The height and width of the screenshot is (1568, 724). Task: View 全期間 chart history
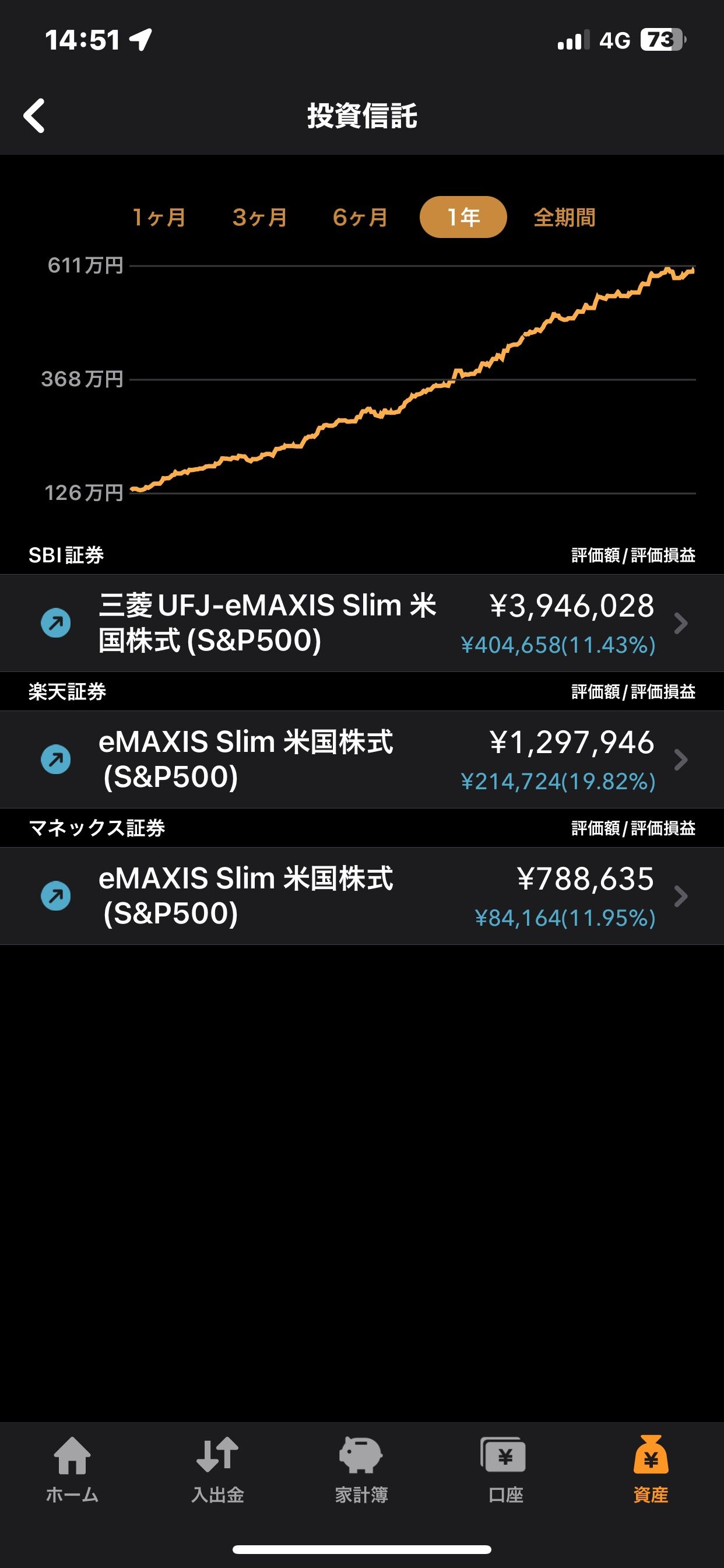point(564,218)
